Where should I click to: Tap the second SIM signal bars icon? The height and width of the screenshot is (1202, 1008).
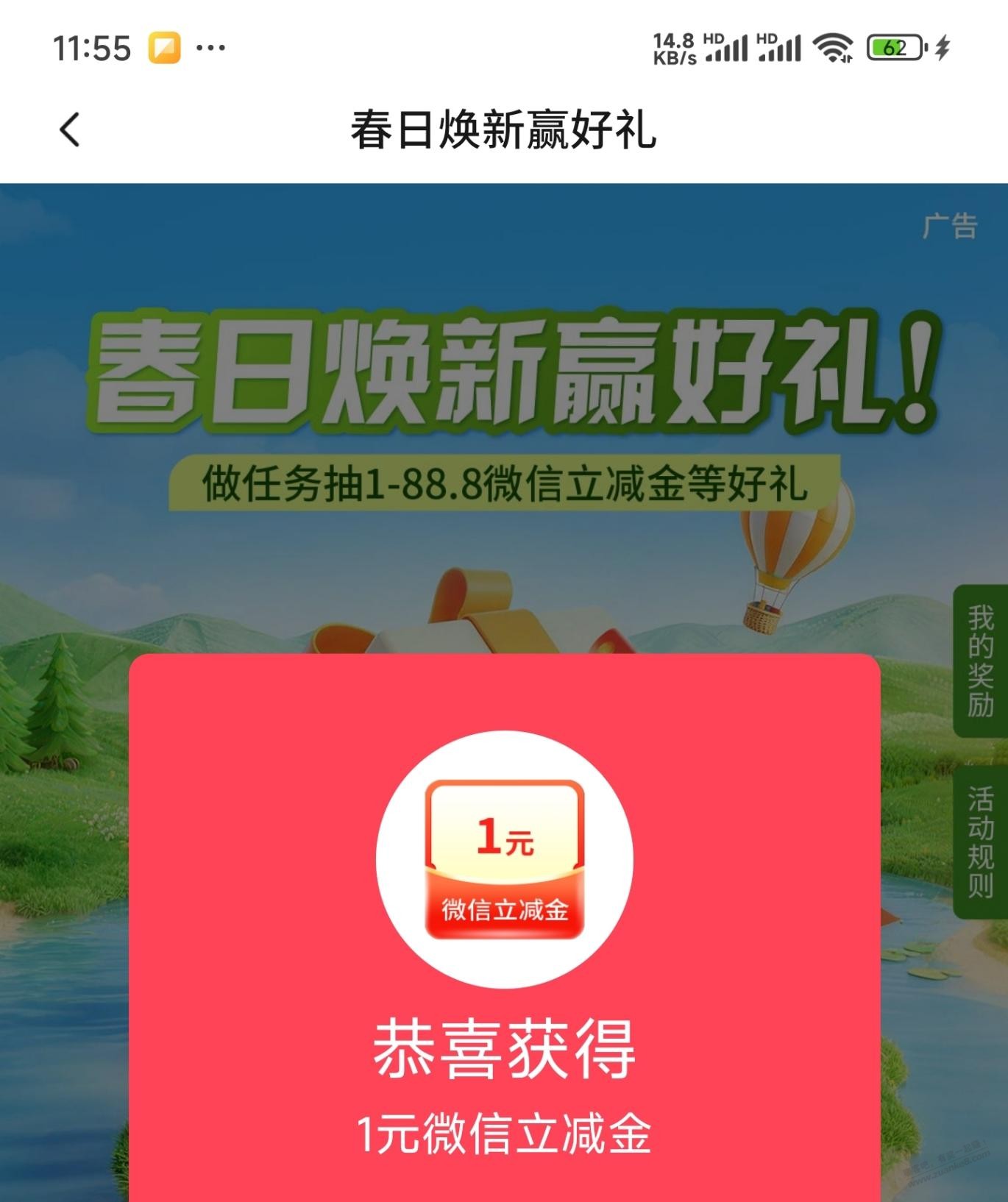(x=780, y=47)
